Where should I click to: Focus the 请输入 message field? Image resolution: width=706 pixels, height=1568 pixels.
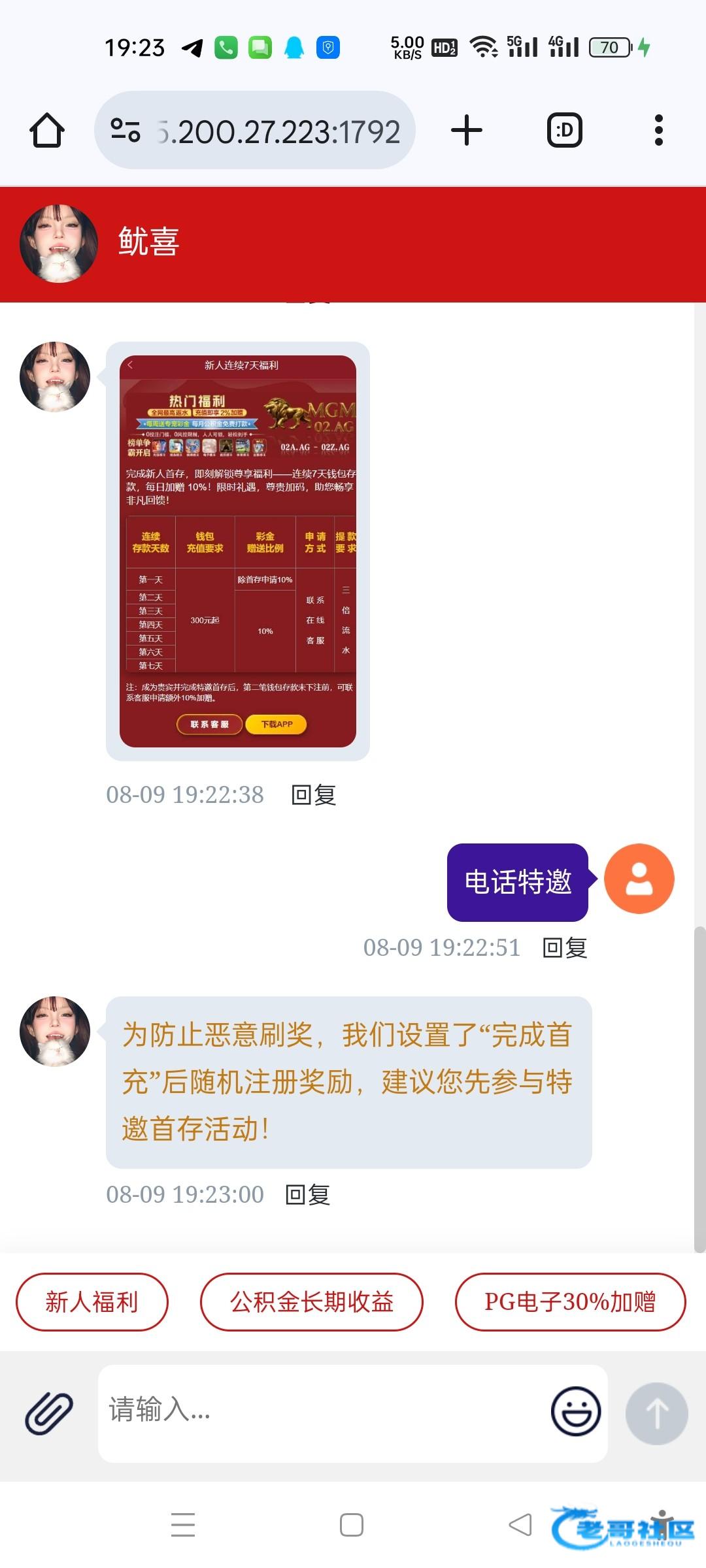pos(320,1411)
